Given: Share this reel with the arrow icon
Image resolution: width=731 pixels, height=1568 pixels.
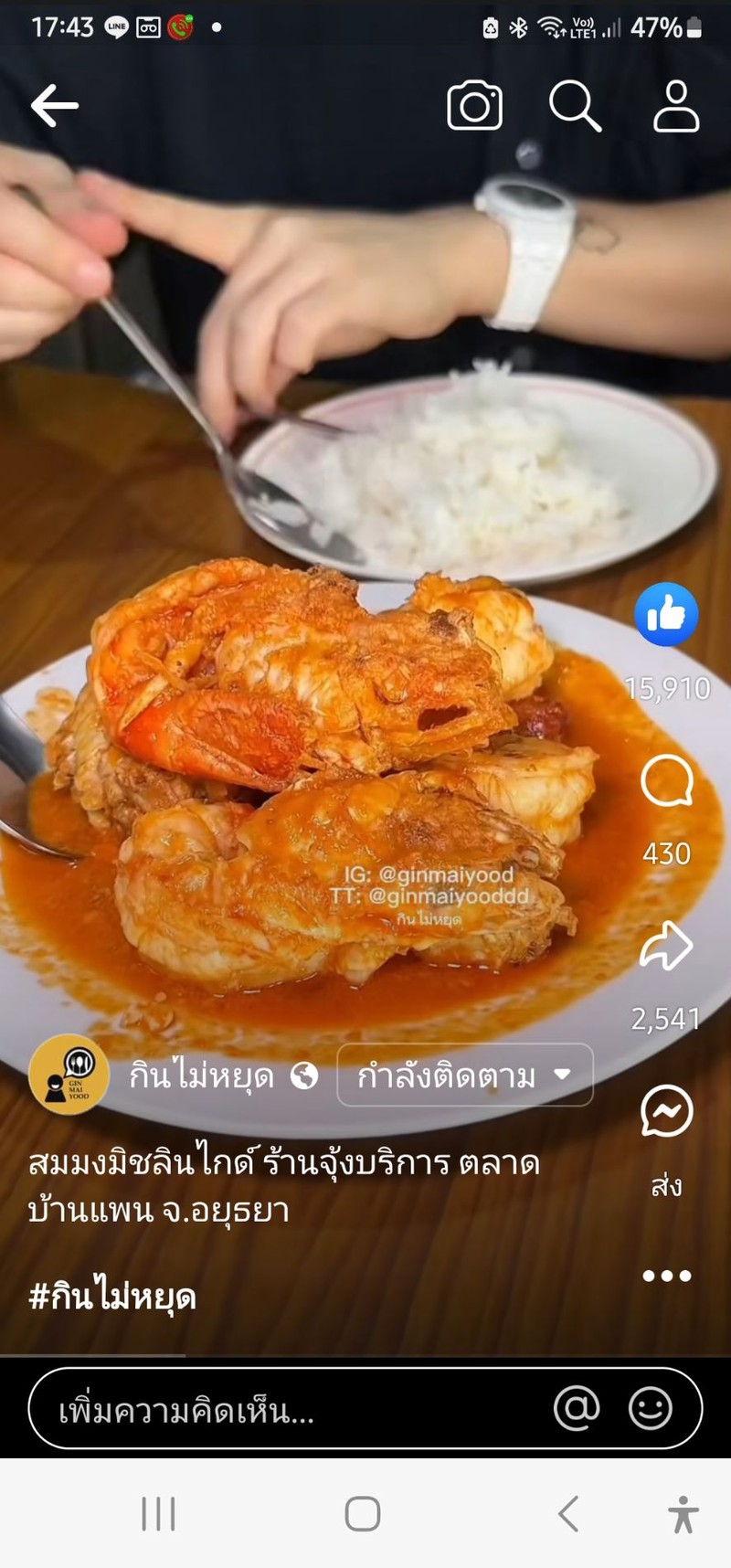Looking at the screenshot, I should [x=666, y=946].
